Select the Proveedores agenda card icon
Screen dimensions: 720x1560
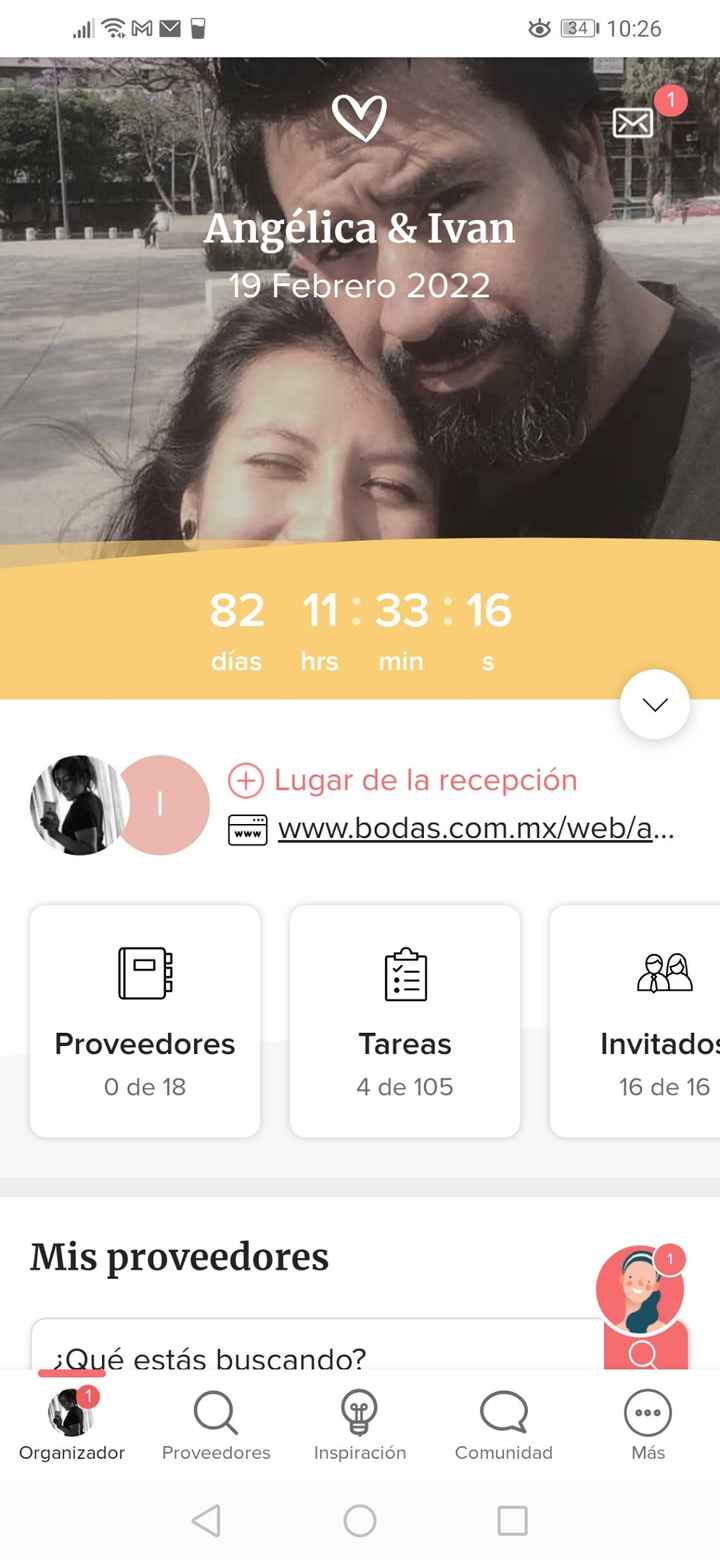click(144, 970)
